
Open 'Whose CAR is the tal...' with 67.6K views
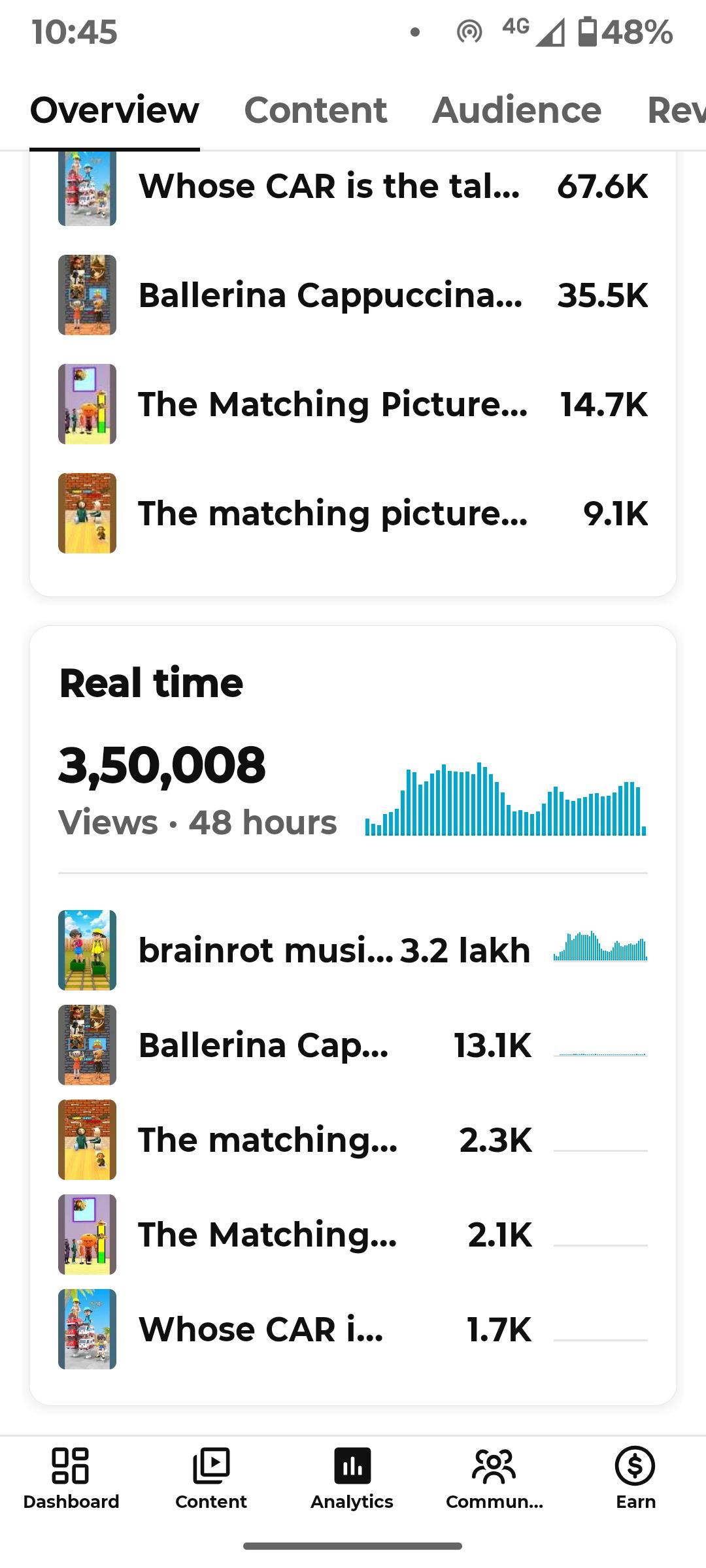(353, 187)
